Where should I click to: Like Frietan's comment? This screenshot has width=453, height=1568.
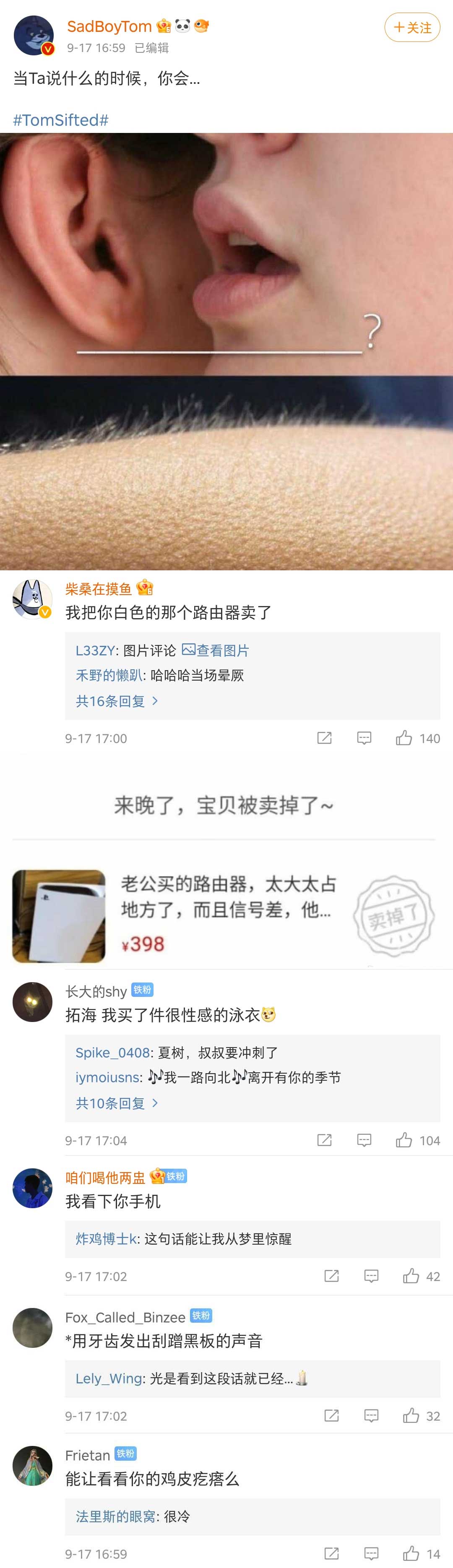point(411,1553)
